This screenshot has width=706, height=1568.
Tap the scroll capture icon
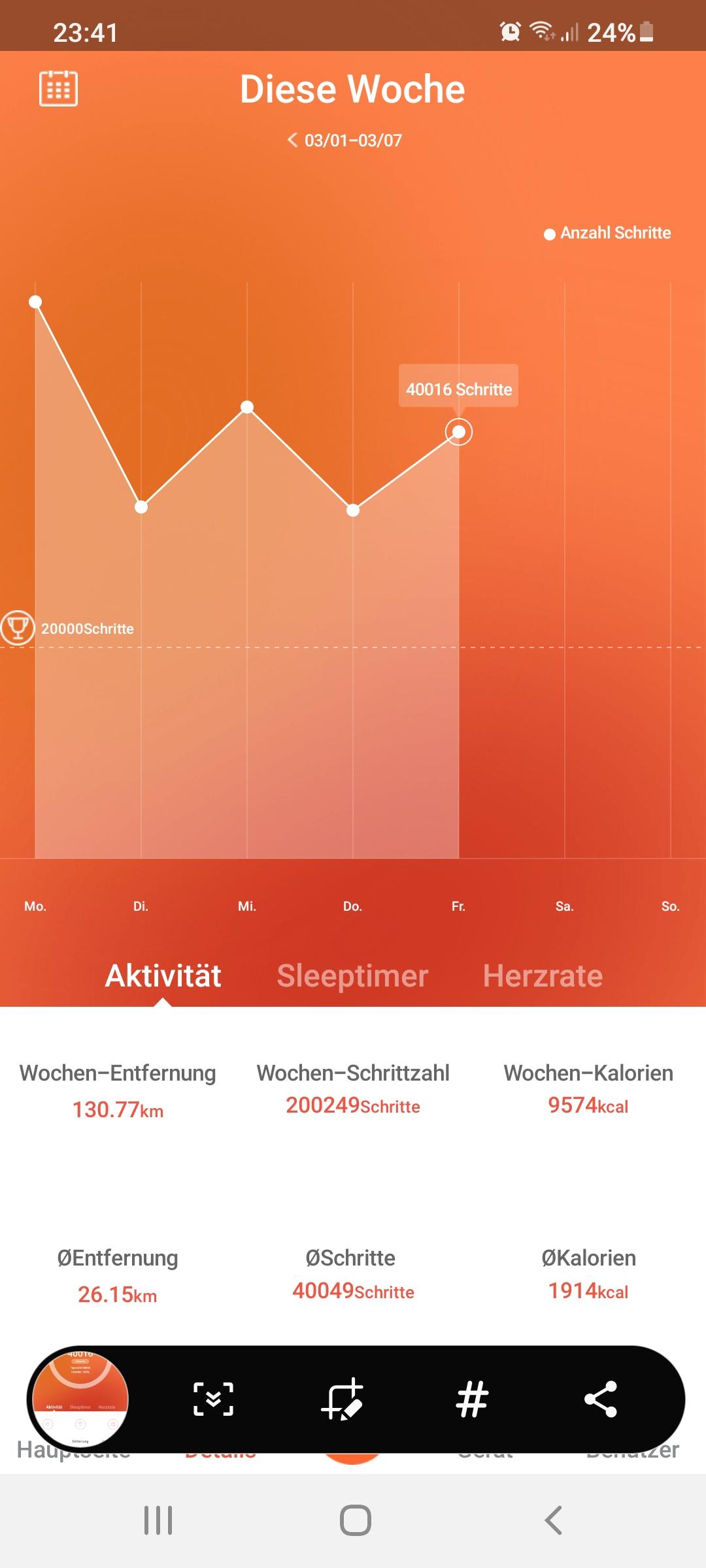pos(213,1399)
